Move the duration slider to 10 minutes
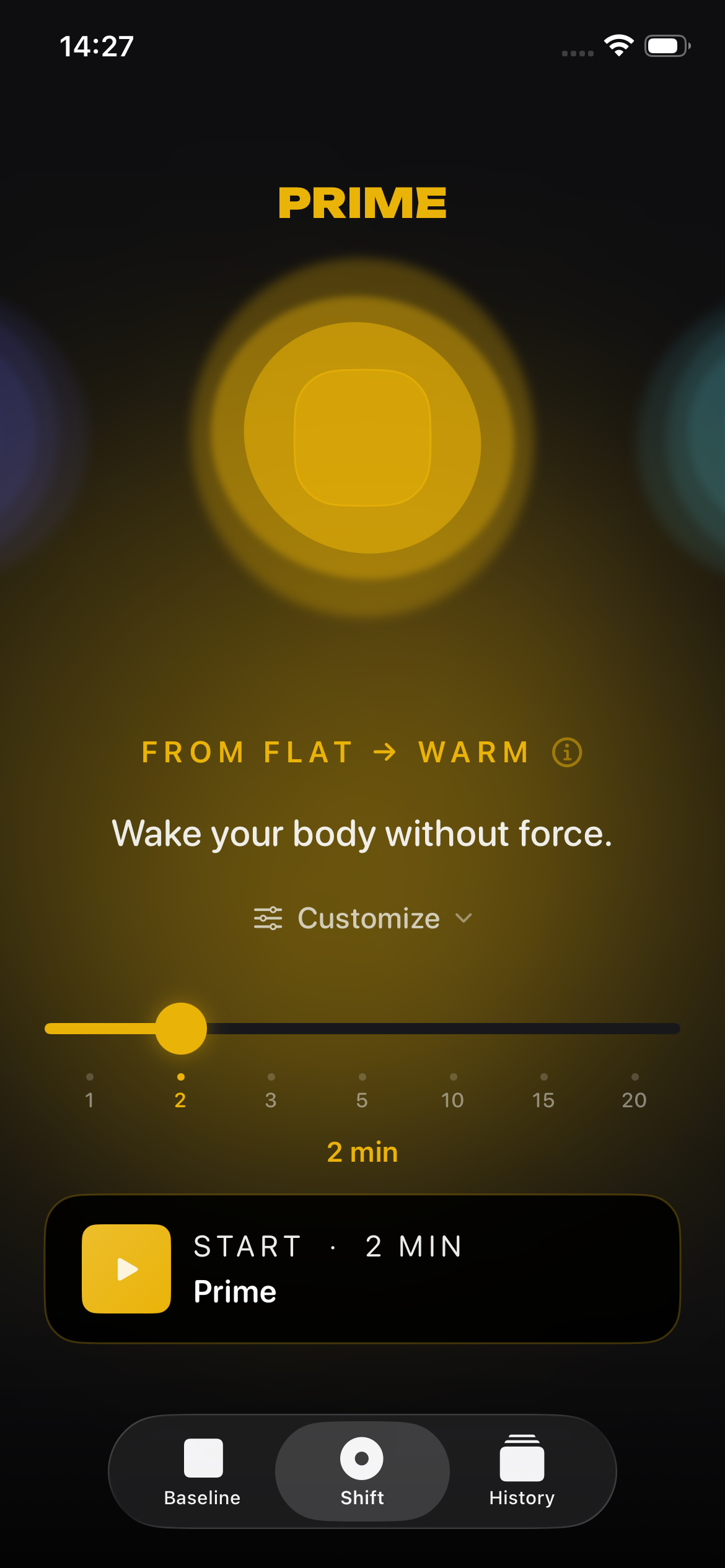This screenshot has height=1568, width=725. (453, 1027)
